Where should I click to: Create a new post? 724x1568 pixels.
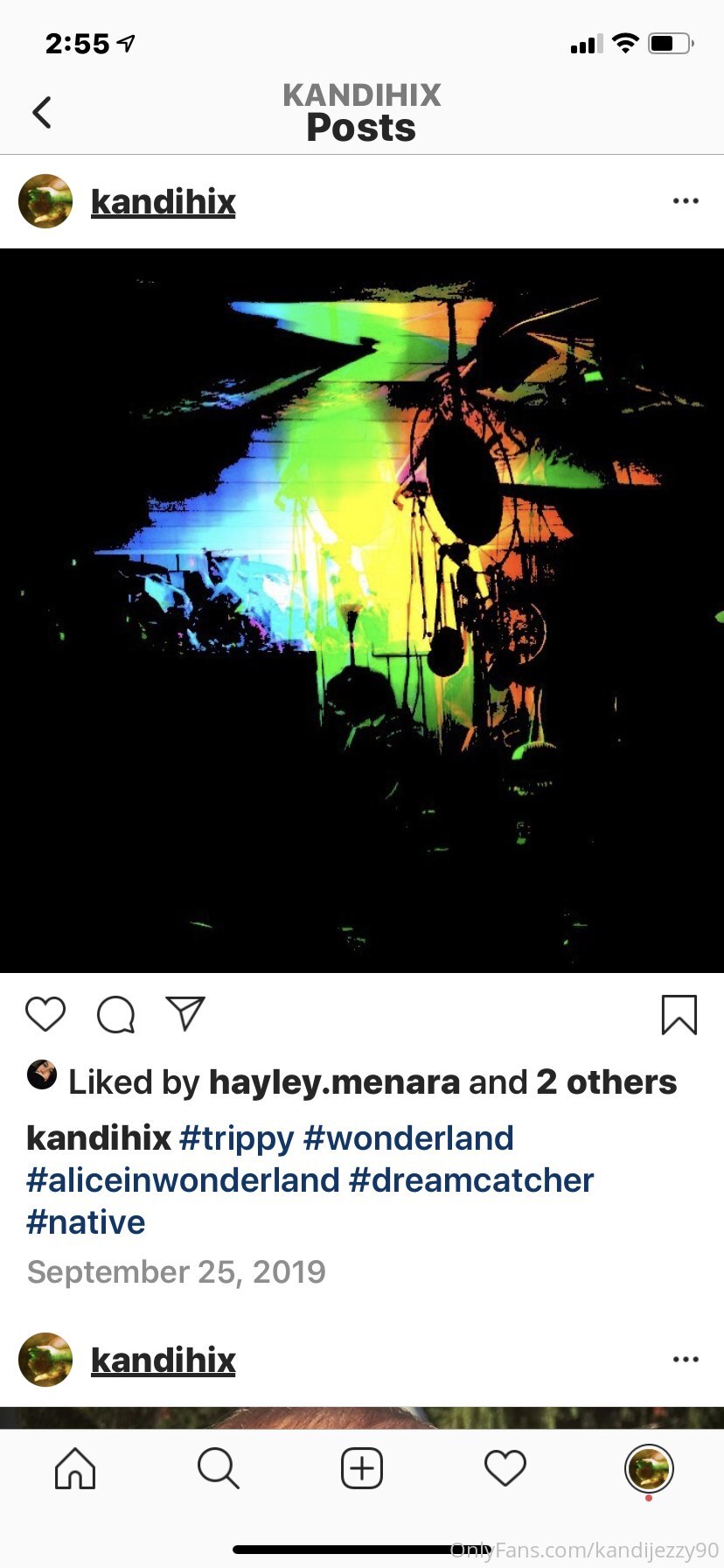[x=362, y=1468]
